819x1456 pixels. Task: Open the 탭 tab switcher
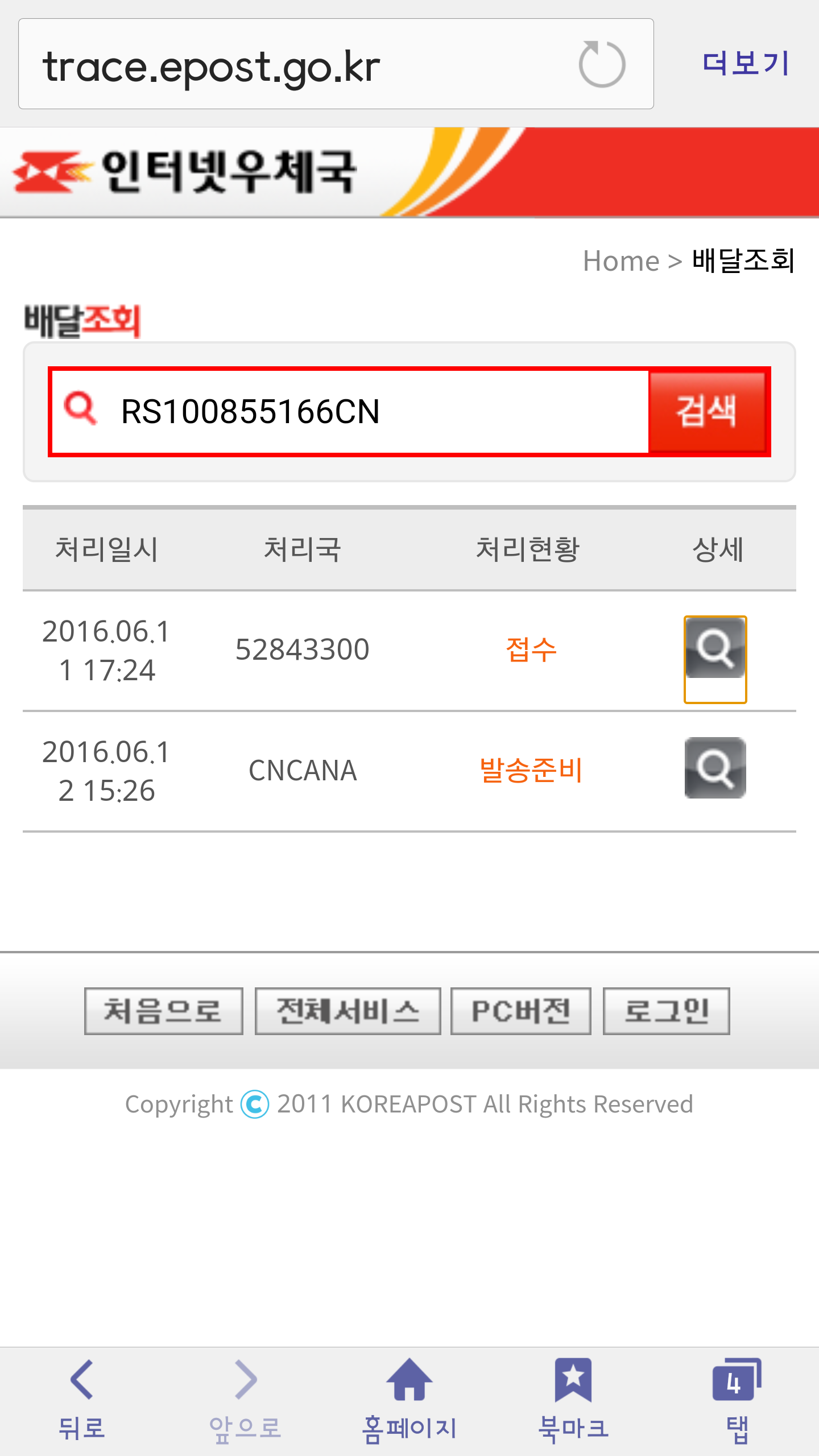tap(737, 1400)
